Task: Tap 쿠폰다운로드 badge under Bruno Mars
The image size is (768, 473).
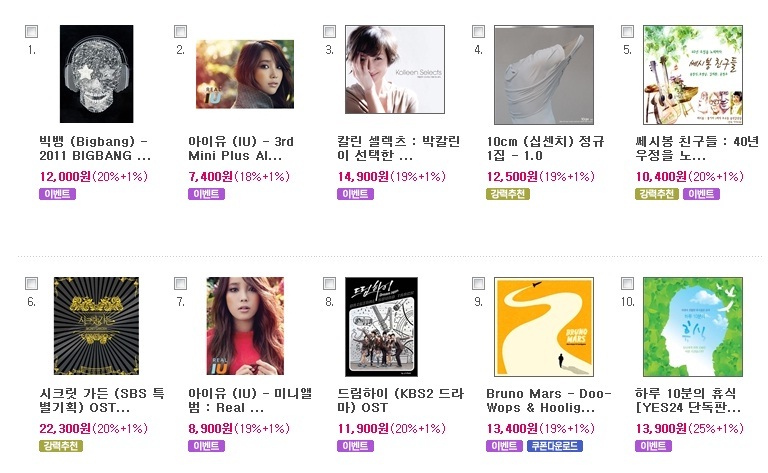Action: pos(556,446)
